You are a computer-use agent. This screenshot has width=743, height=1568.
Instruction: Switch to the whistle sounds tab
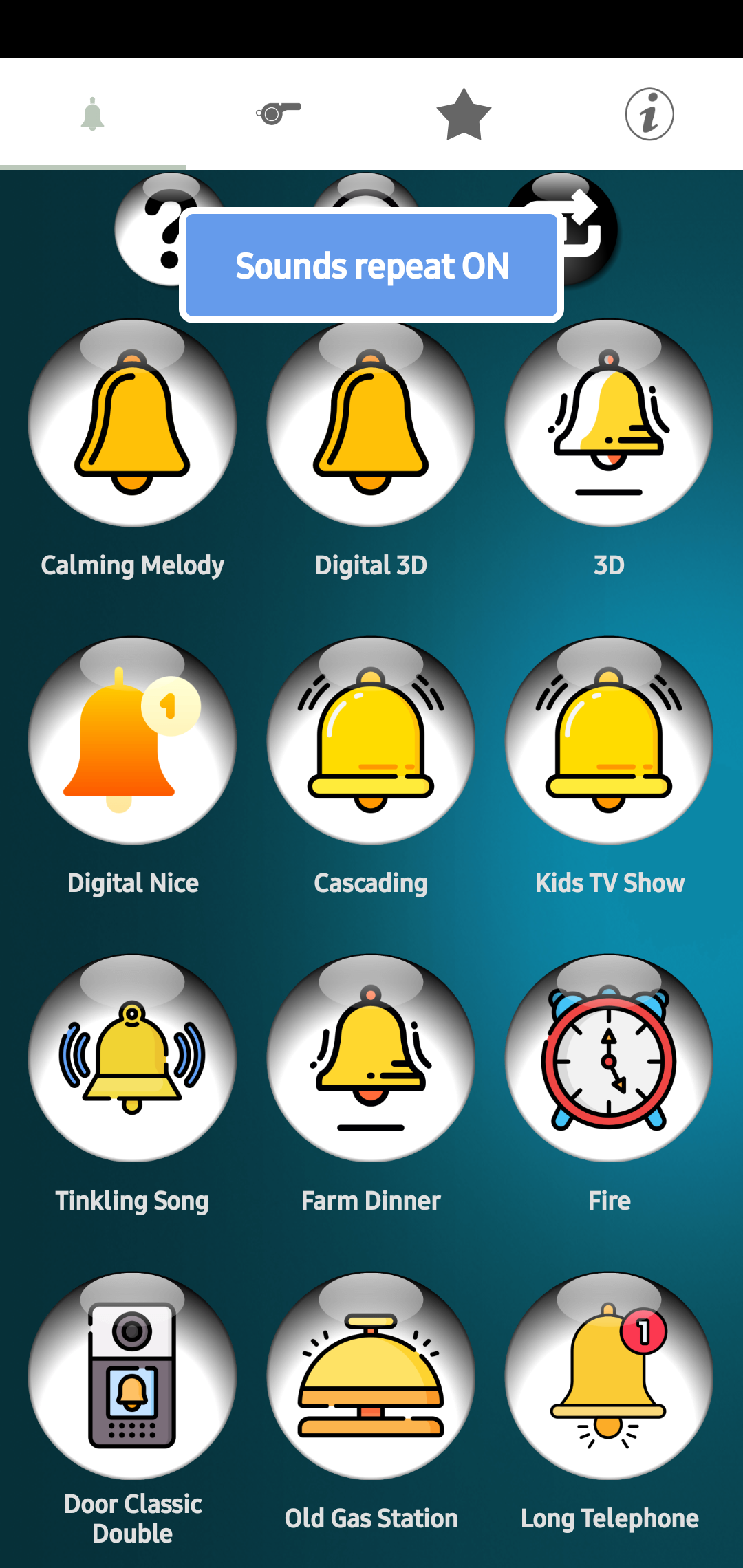(x=278, y=114)
